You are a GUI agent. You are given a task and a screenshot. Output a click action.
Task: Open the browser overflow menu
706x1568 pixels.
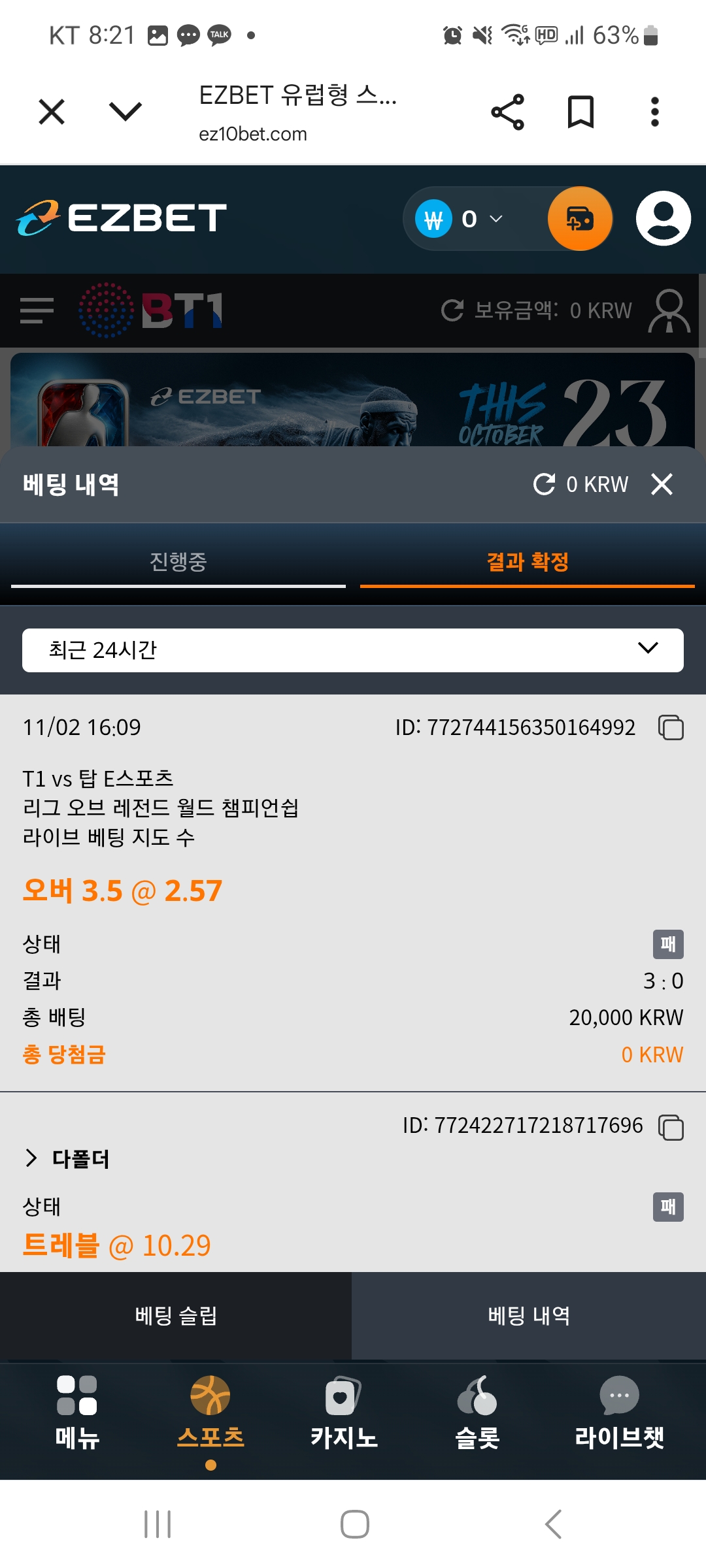654,112
